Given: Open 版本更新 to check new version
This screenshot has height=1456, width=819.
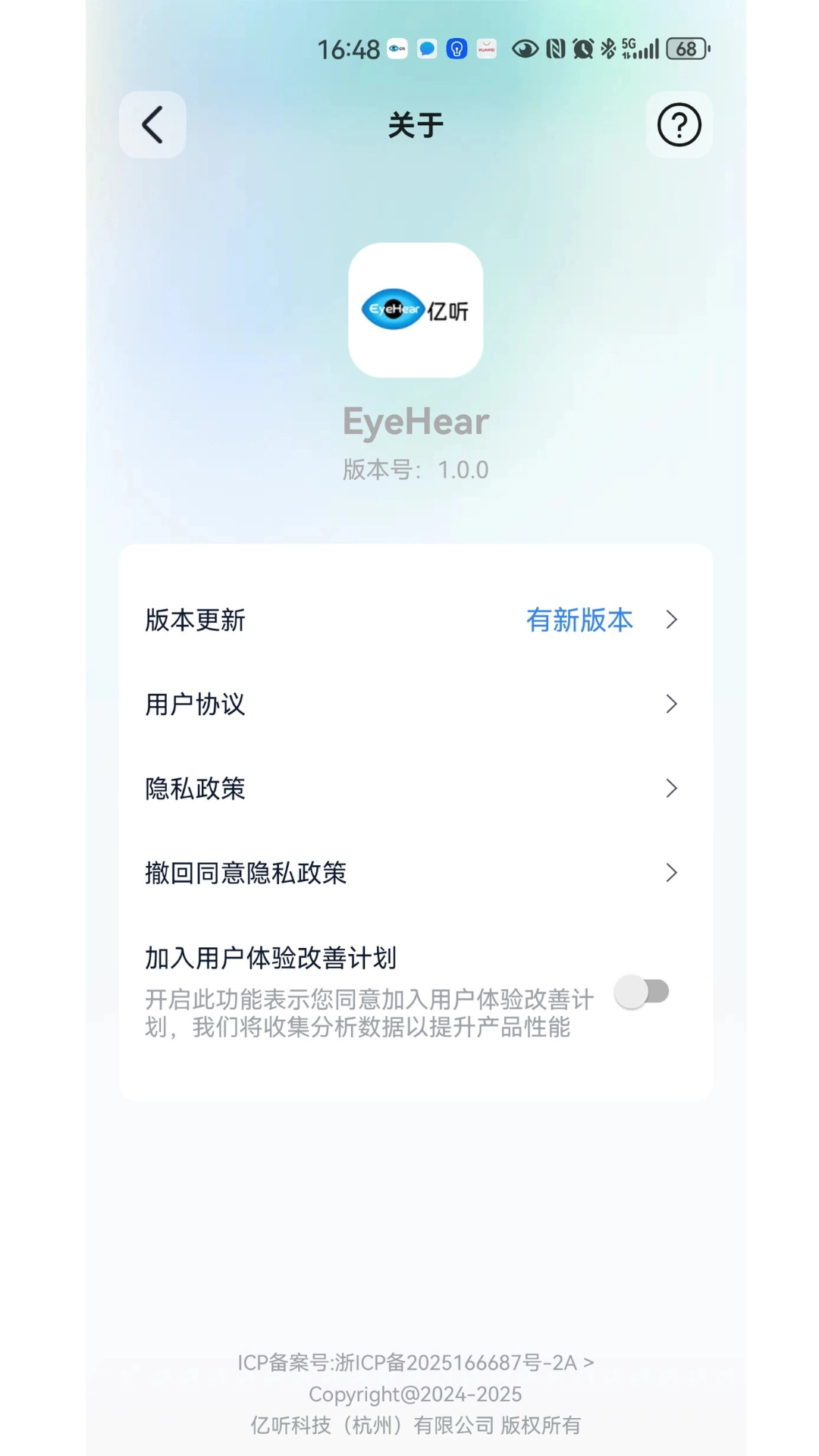Looking at the screenshot, I should point(415,620).
